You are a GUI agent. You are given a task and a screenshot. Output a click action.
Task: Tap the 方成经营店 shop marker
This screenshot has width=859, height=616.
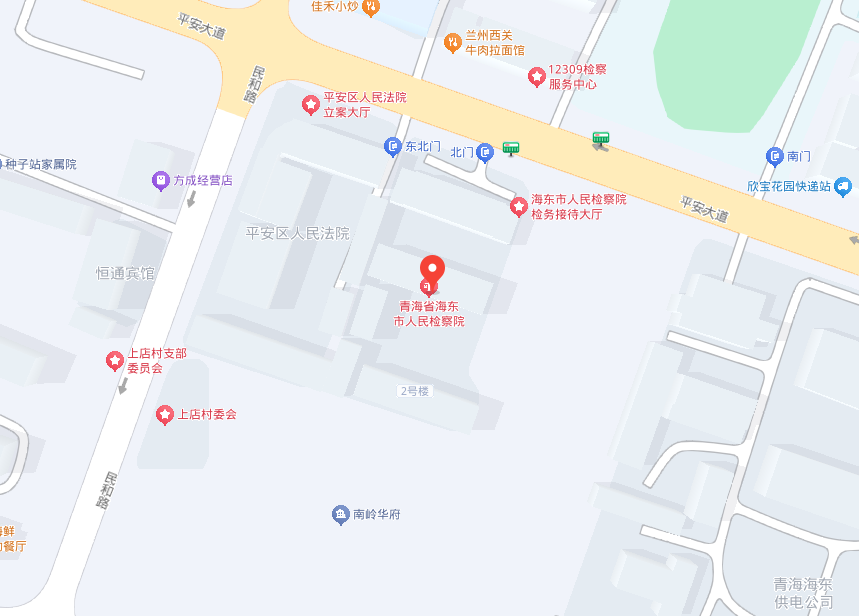click(160, 181)
